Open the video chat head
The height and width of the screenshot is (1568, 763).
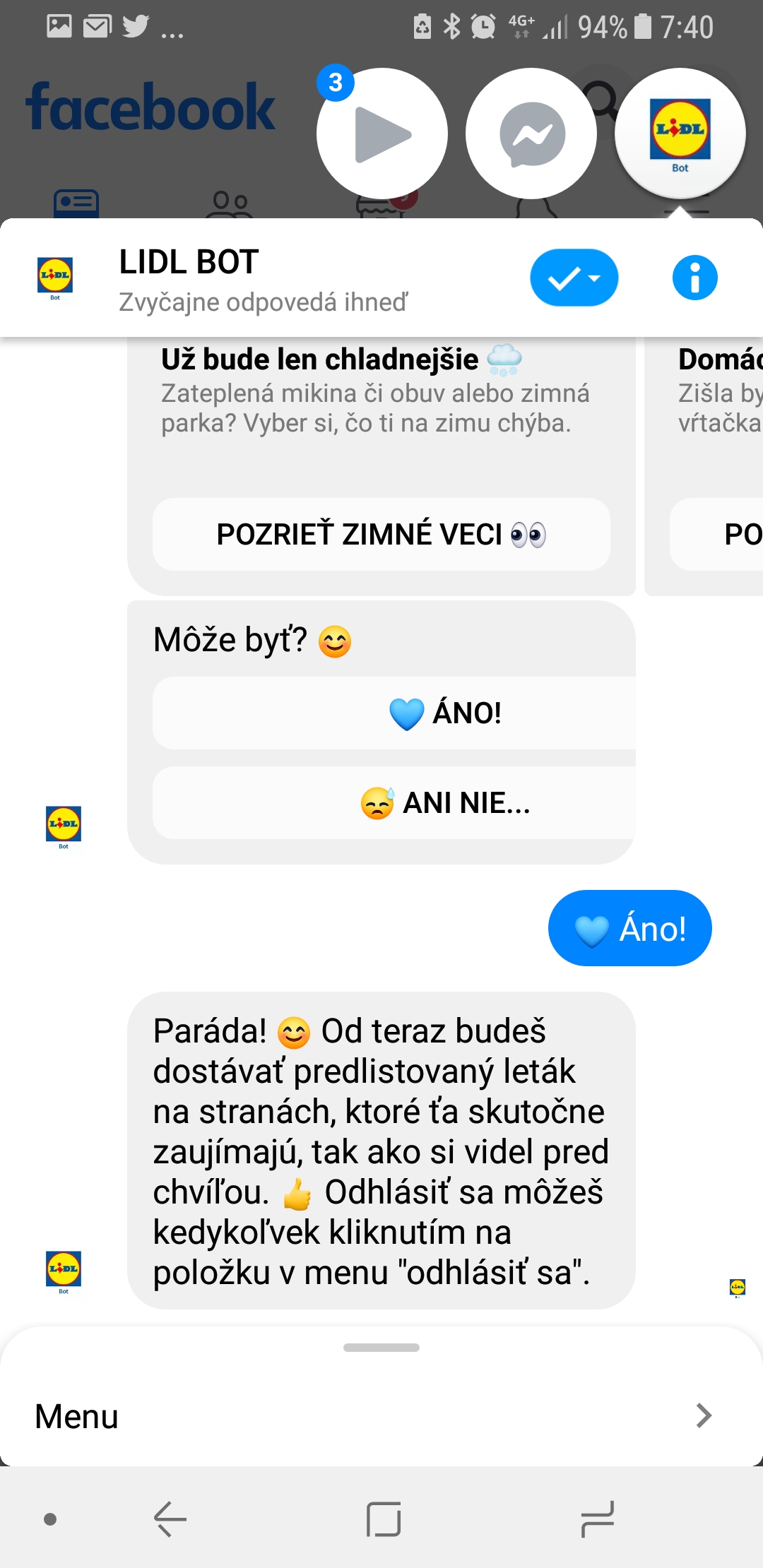(x=381, y=134)
